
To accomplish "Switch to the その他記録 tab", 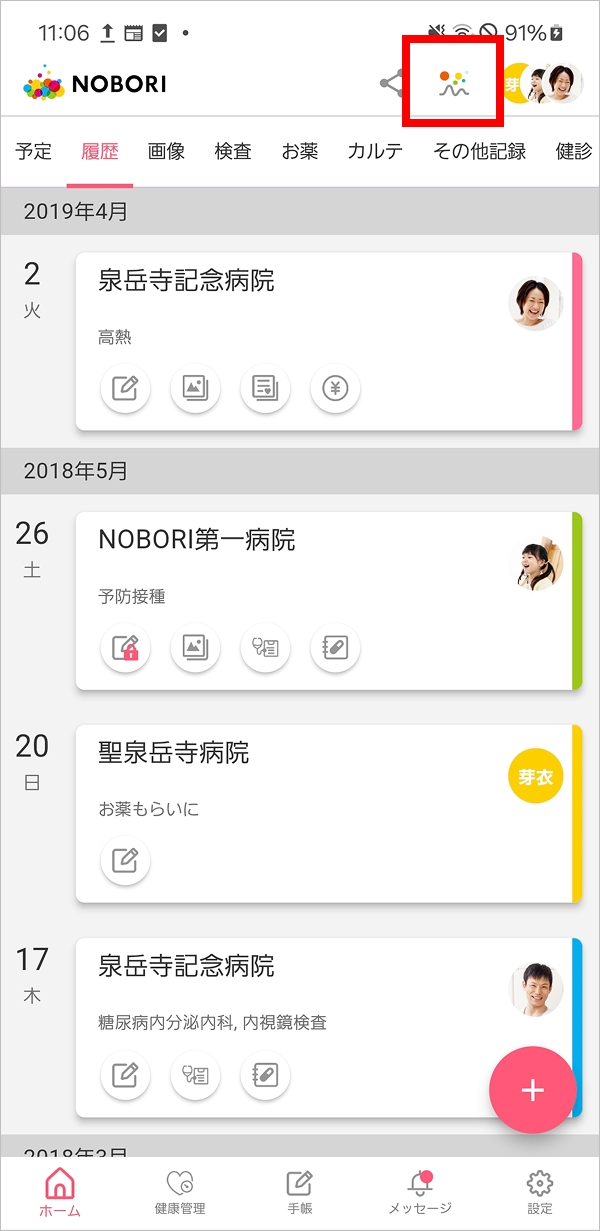I will click(x=479, y=152).
